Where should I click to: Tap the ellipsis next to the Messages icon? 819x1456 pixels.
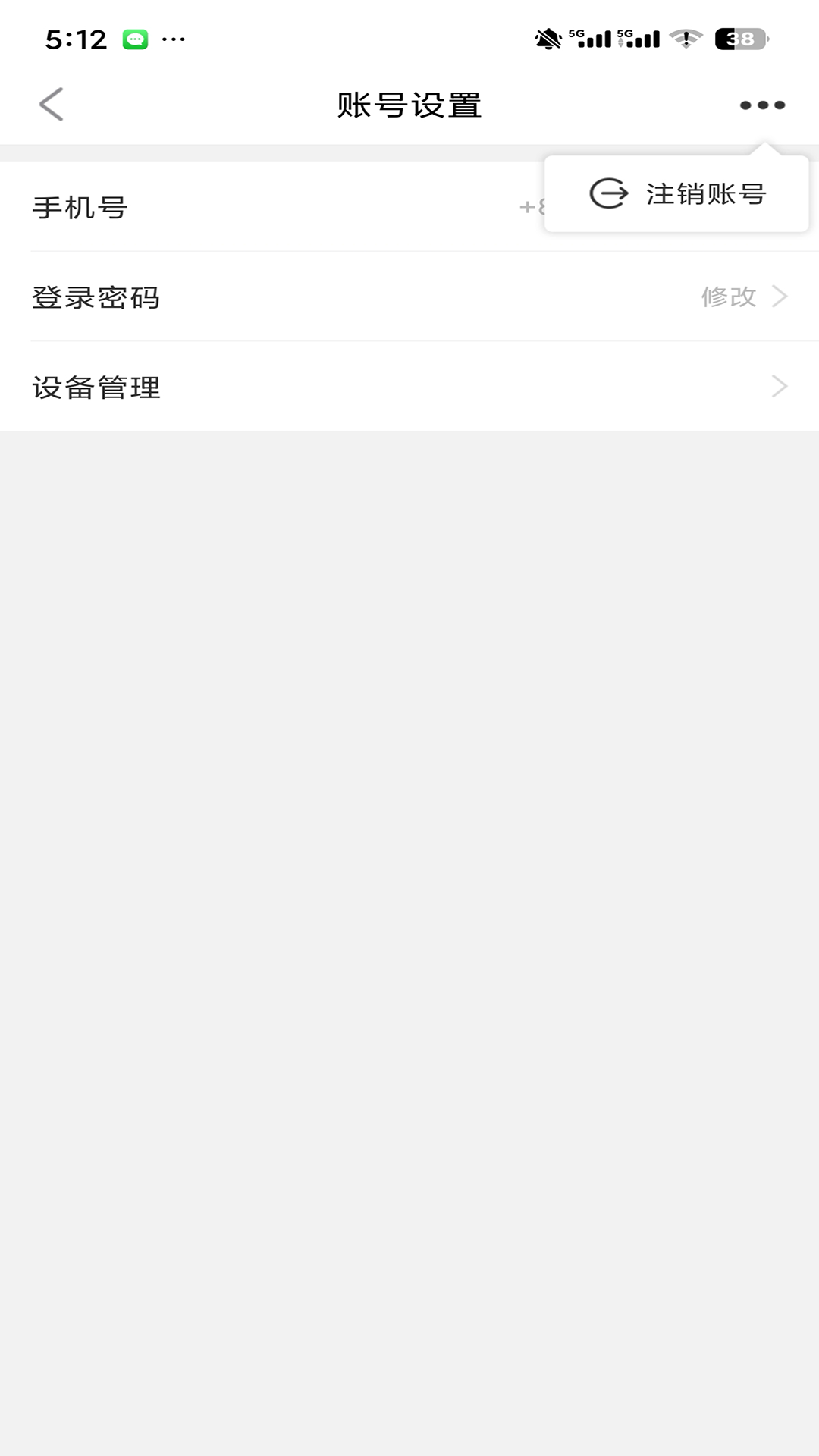point(175,38)
